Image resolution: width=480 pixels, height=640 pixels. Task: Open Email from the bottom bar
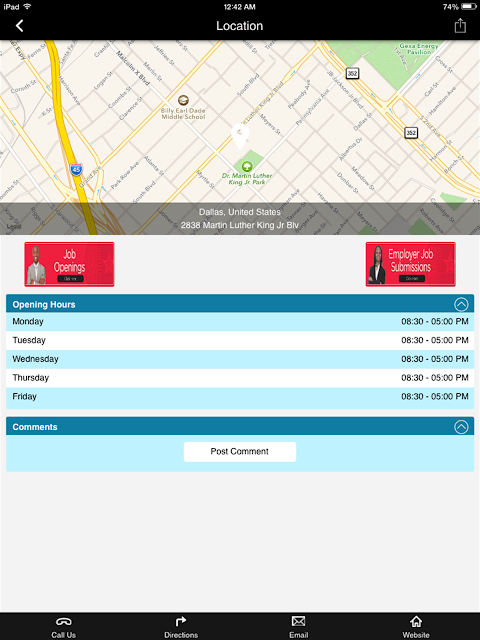pyautogui.click(x=298, y=627)
